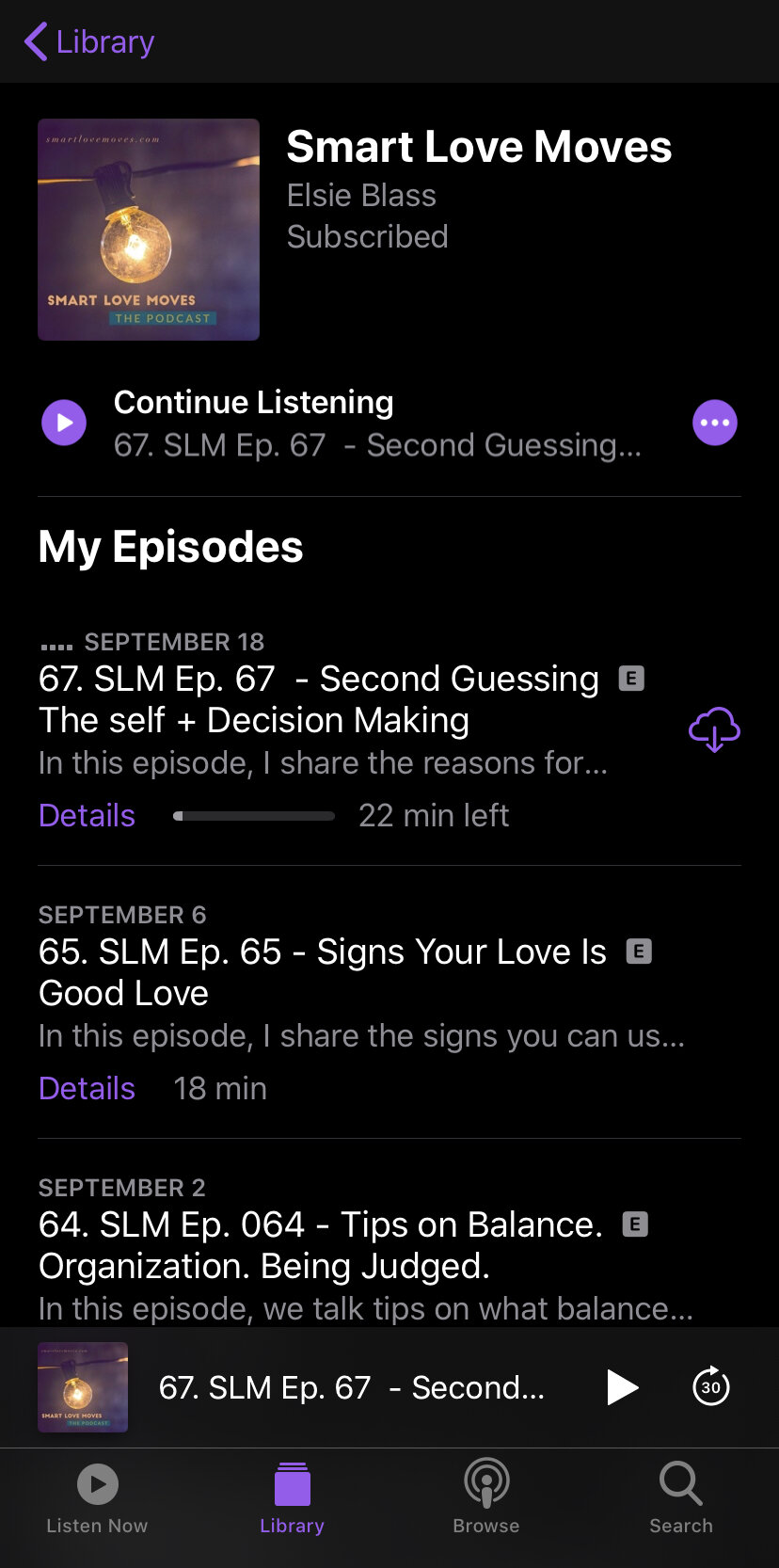Skip forward 30 seconds
The width and height of the screenshot is (779, 1568).
711,1386
